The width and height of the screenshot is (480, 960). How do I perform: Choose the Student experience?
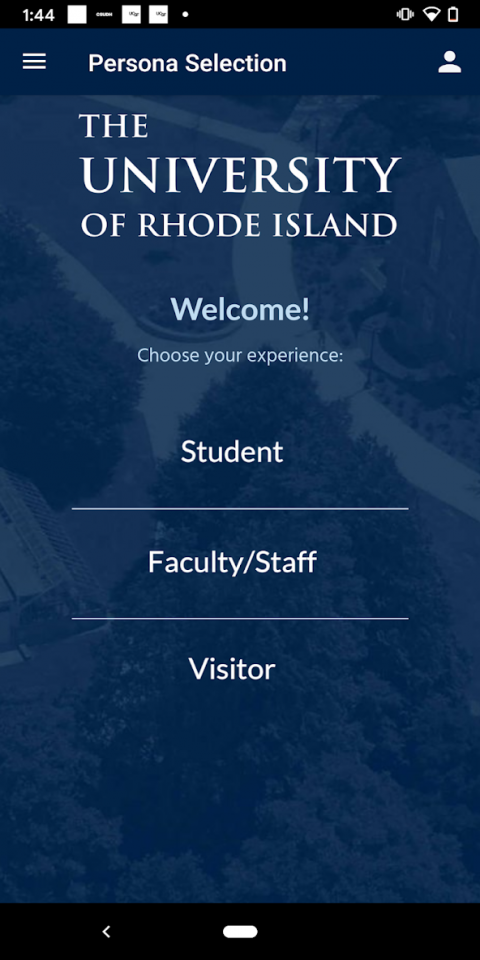(x=232, y=452)
